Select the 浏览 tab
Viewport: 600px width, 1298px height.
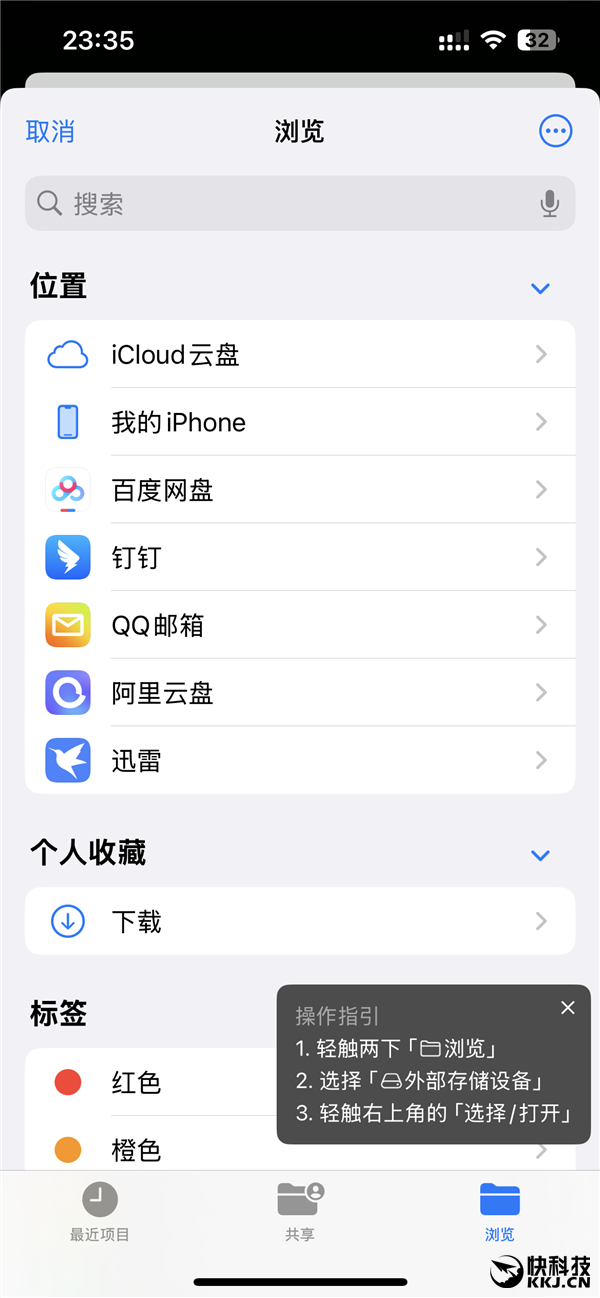point(500,1210)
